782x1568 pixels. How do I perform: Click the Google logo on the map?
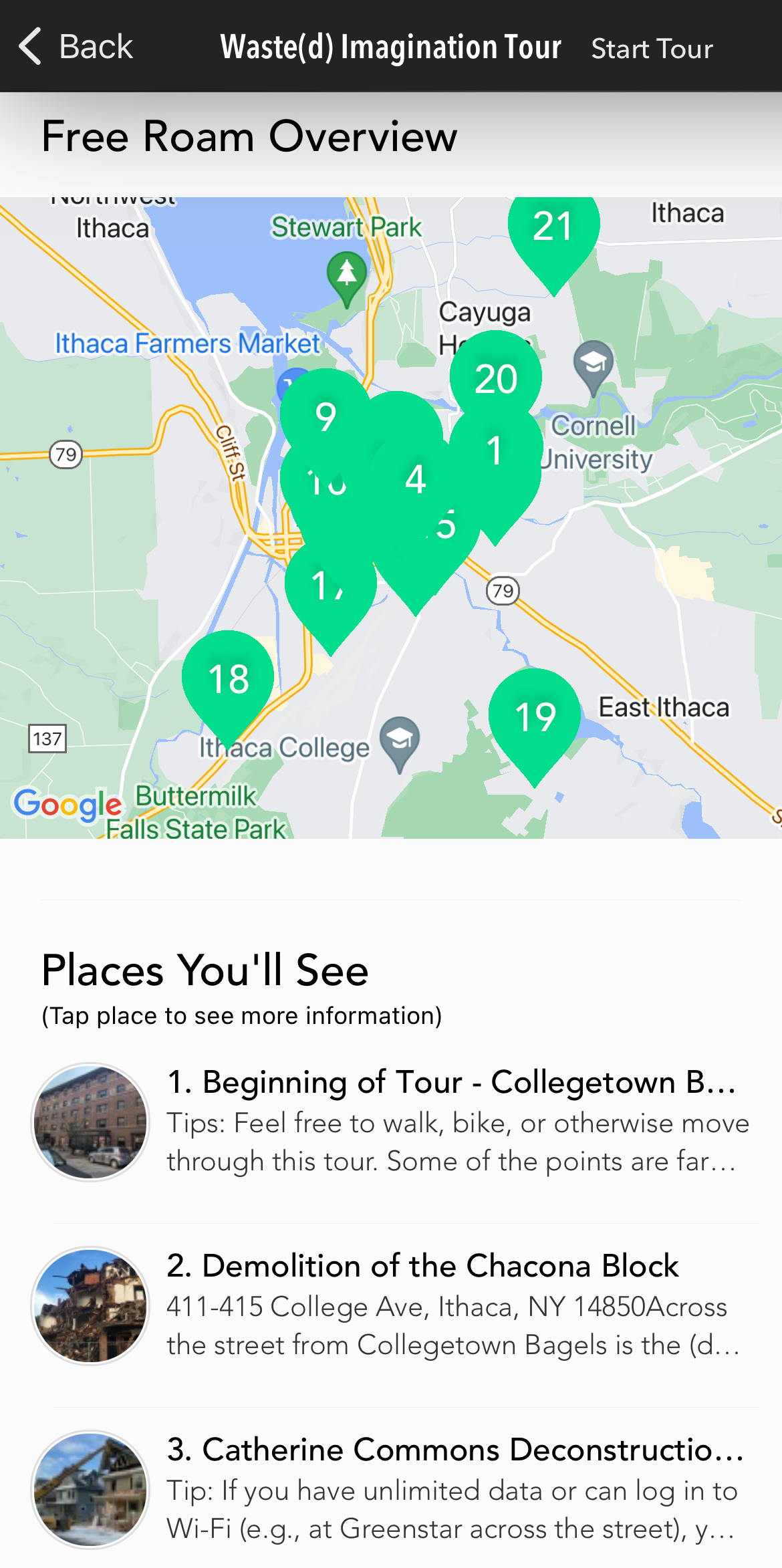pos(66,805)
